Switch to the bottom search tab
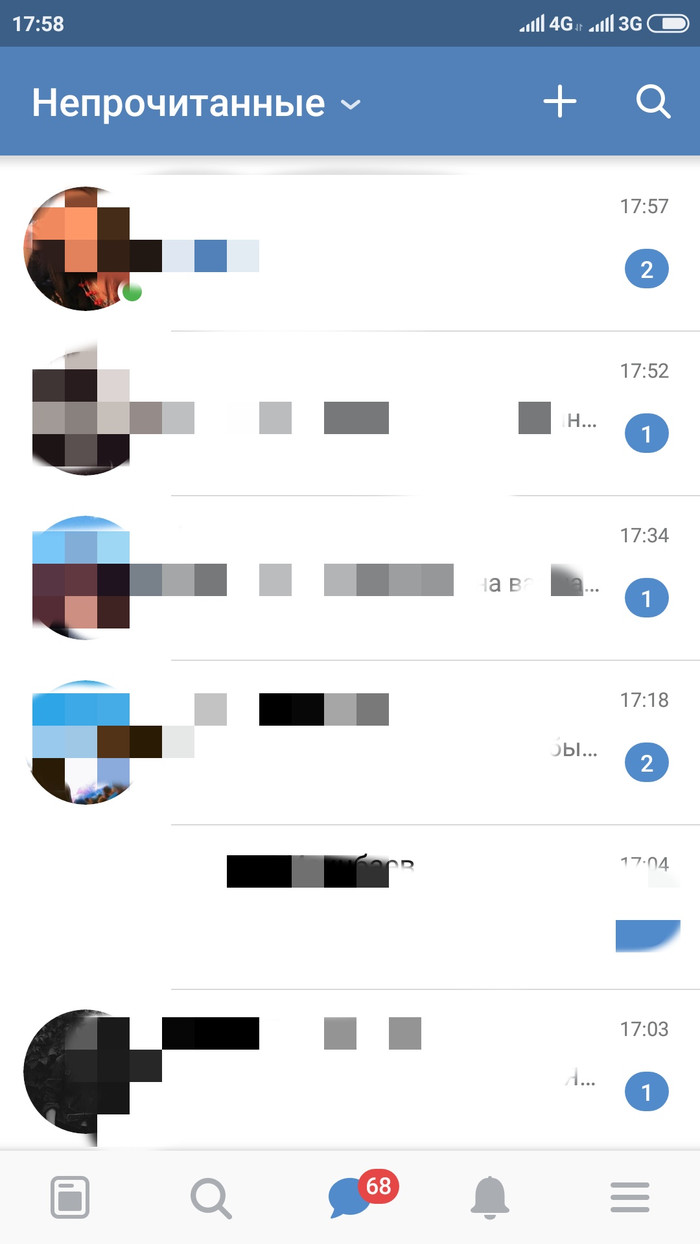Screen dimensions: 700x1244 (x=210, y=1197)
